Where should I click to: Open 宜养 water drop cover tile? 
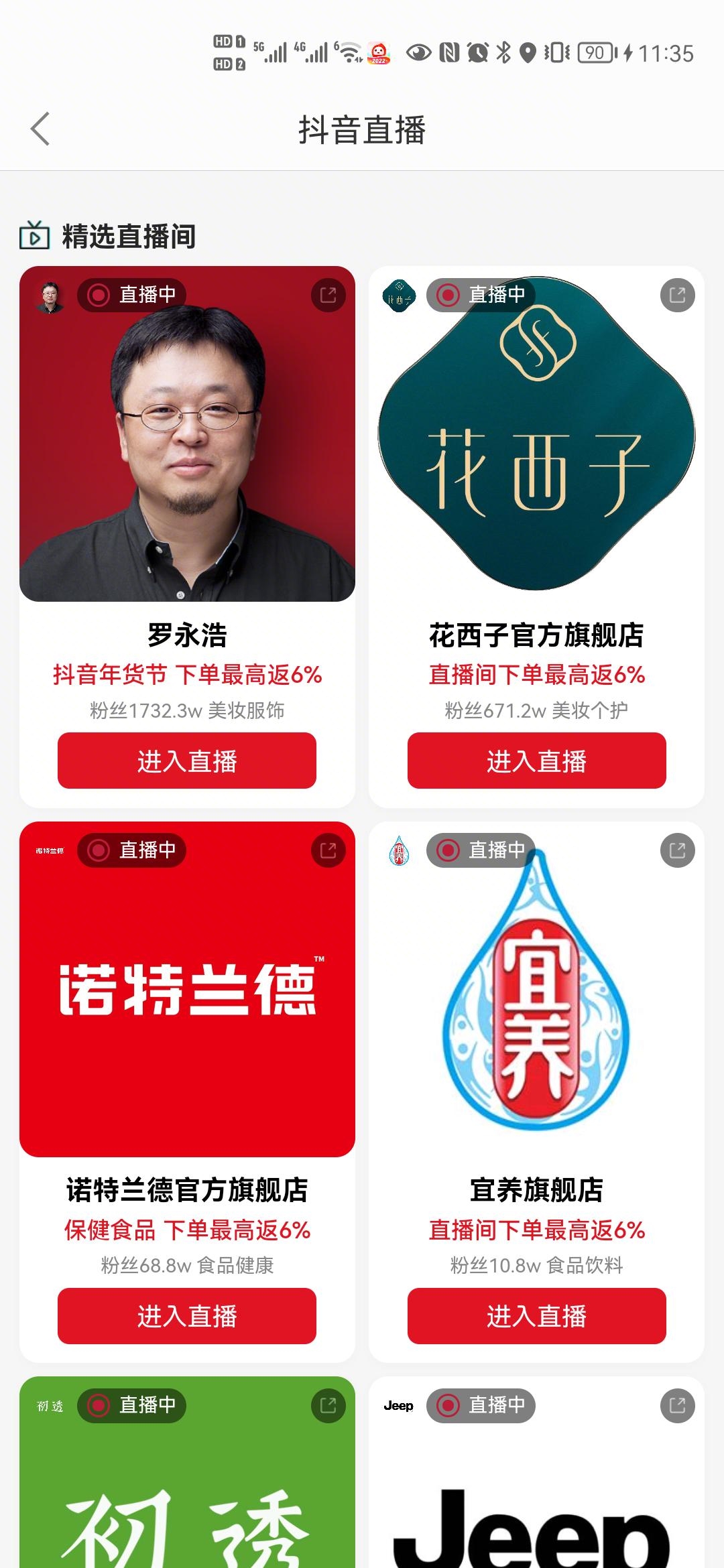[x=536, y=1005]
